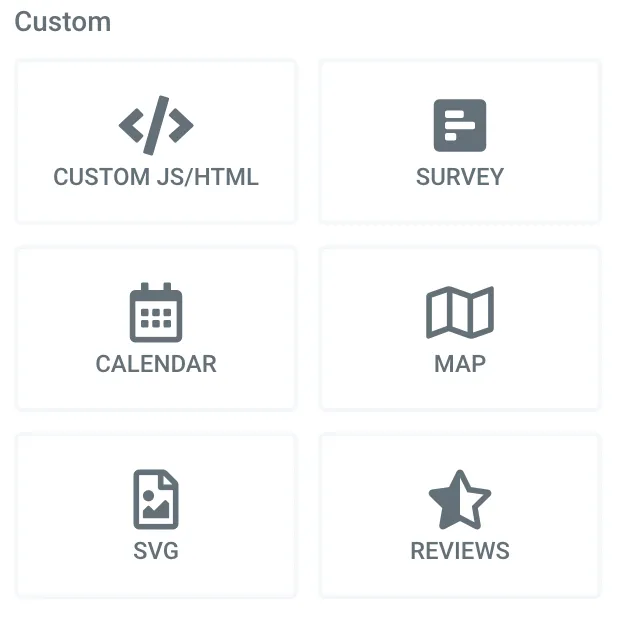The width and height of the screenshot is (624, 630).
Task: Add a Survey element
Action: (459, 142)
